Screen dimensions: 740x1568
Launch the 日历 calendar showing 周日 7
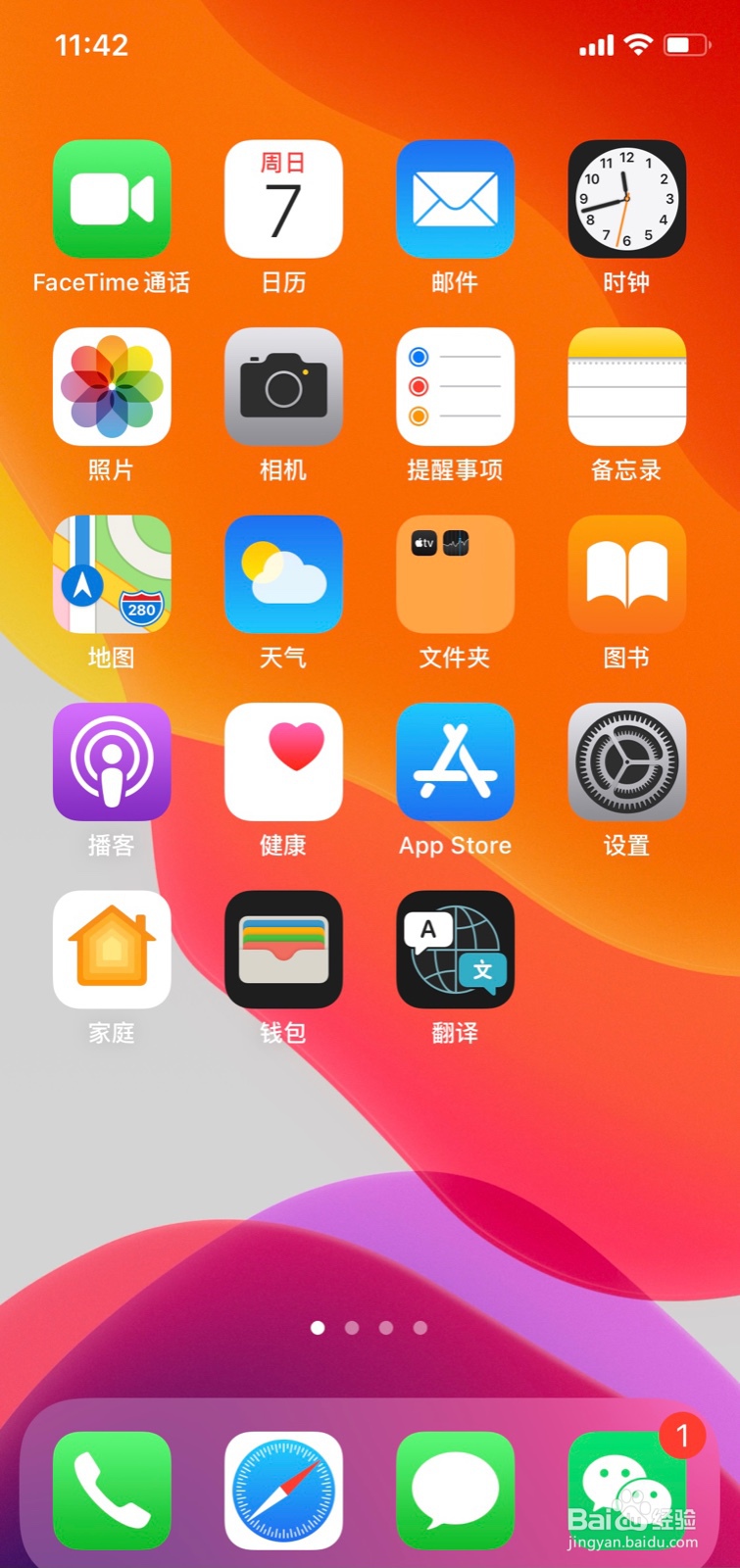pyautogui.click(x=283, y=199)
